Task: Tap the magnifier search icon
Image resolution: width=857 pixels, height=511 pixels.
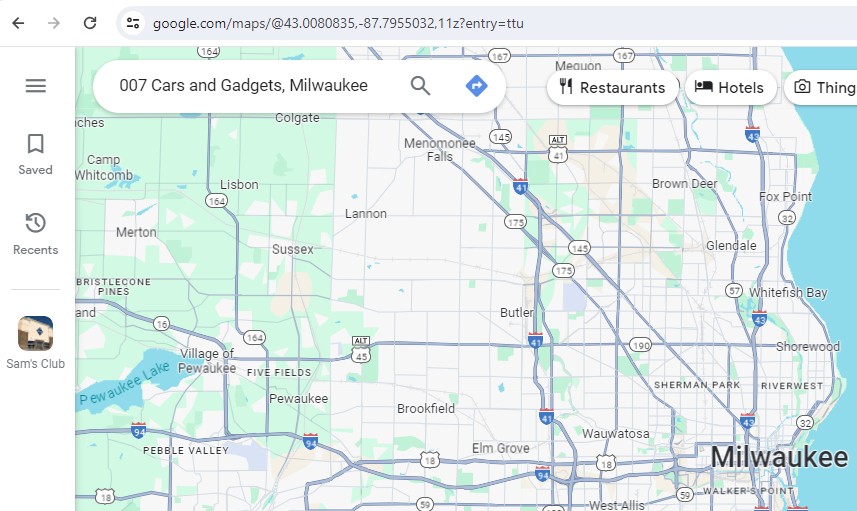Action: point(420,86)
